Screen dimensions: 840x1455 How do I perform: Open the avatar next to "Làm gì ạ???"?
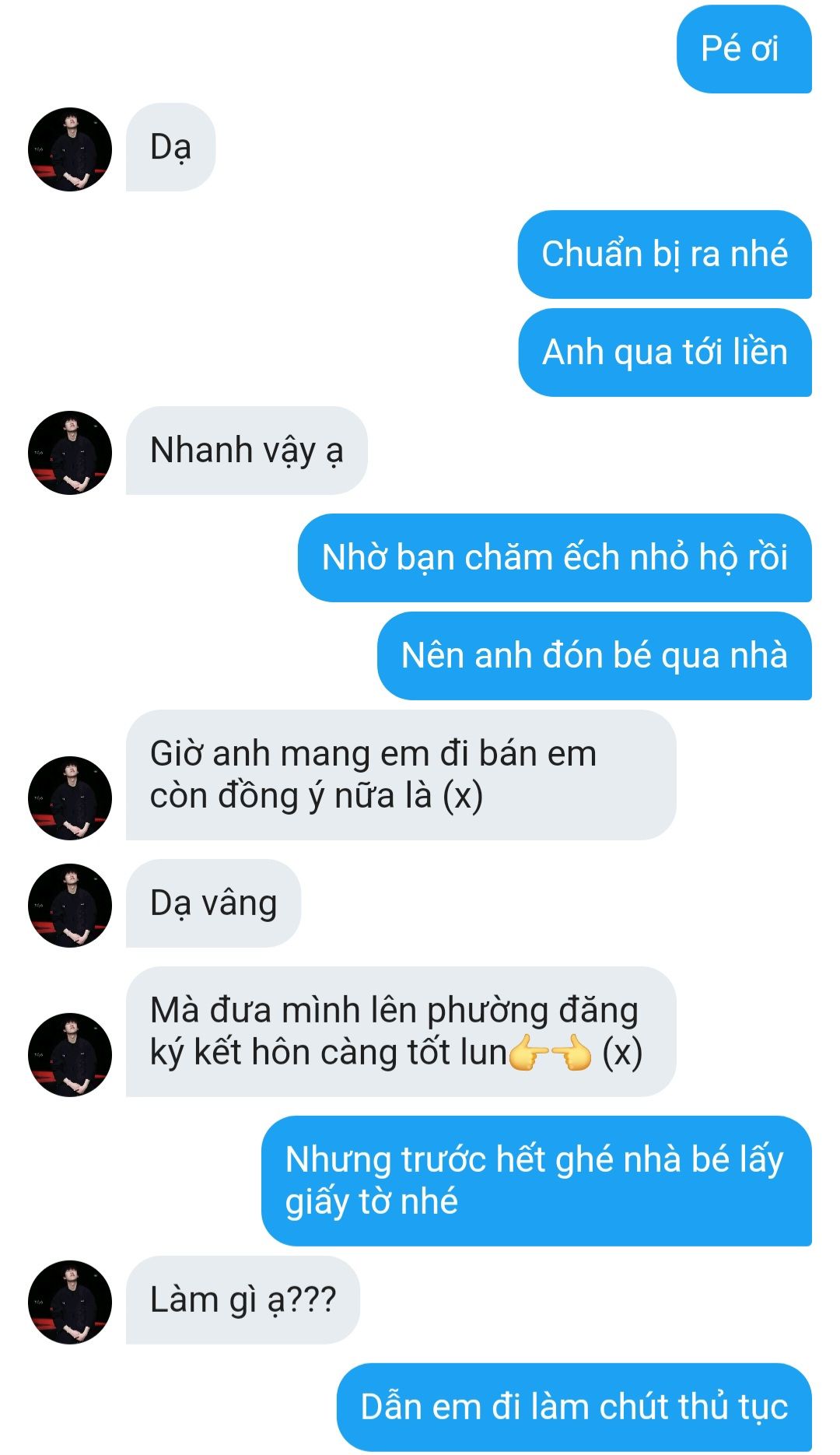pyautogui.click(x=70, y=1302)
